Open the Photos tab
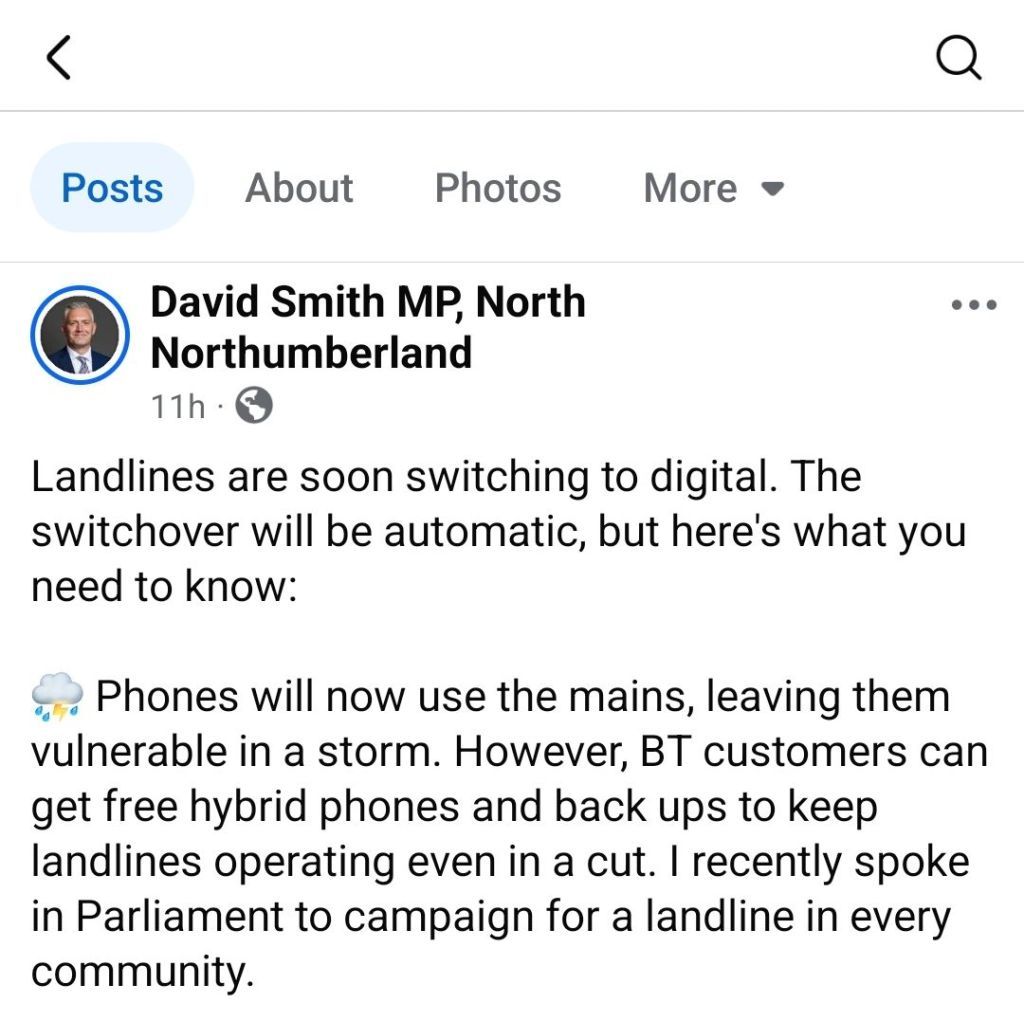 tap(498, 188)
